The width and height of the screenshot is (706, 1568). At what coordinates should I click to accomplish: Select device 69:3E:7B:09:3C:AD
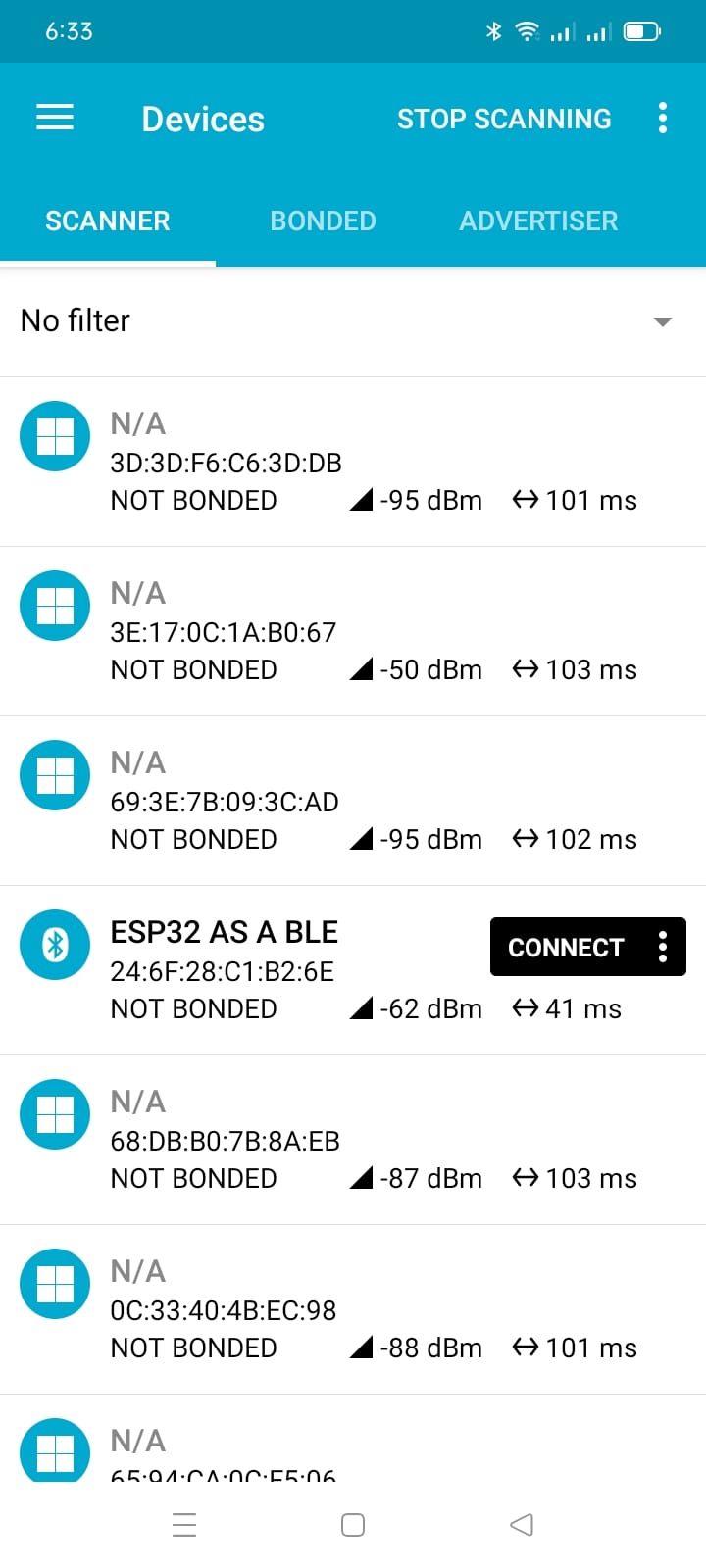(x=353, y=801)
